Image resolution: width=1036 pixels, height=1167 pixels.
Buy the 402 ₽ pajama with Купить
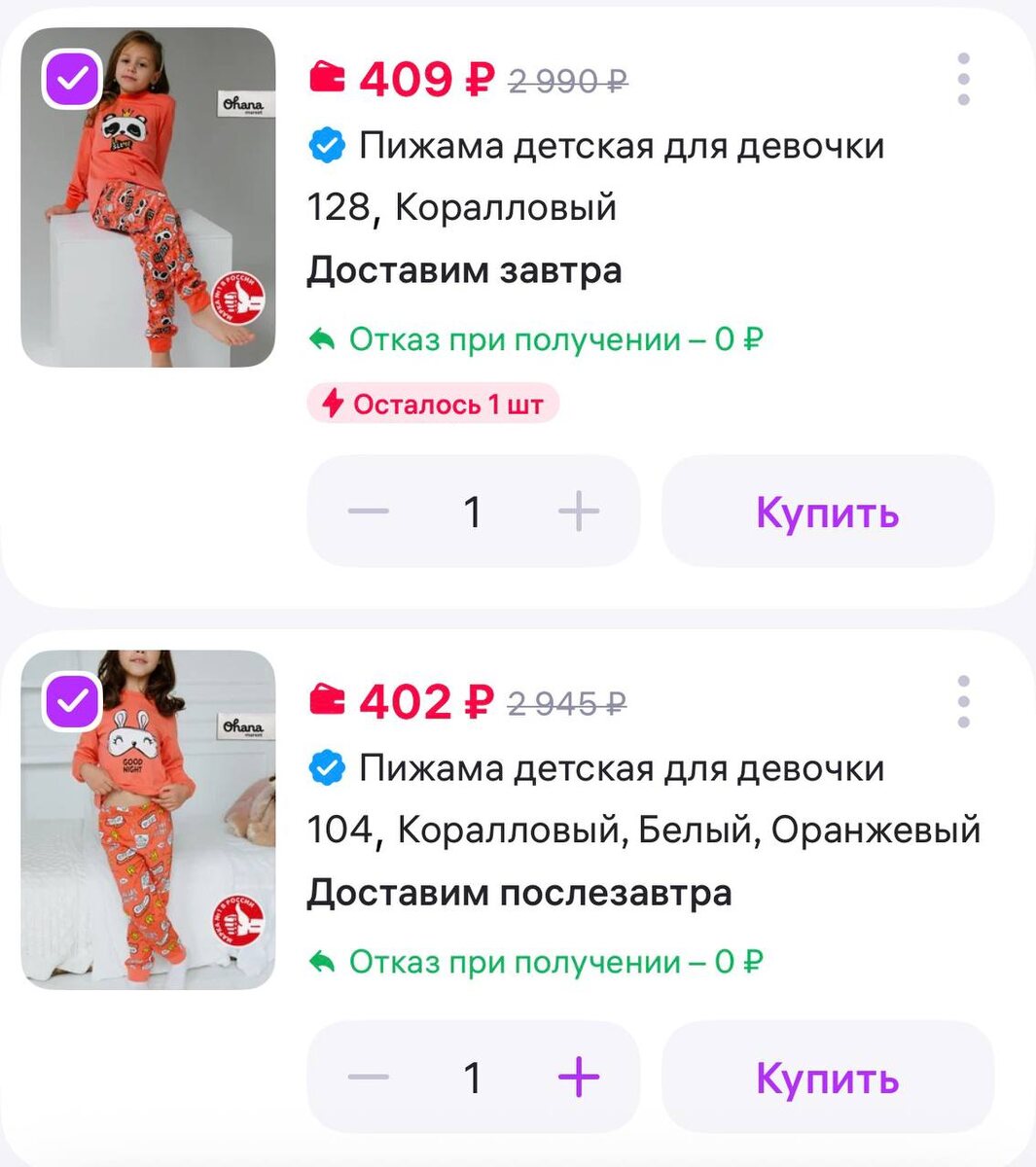828,1077
